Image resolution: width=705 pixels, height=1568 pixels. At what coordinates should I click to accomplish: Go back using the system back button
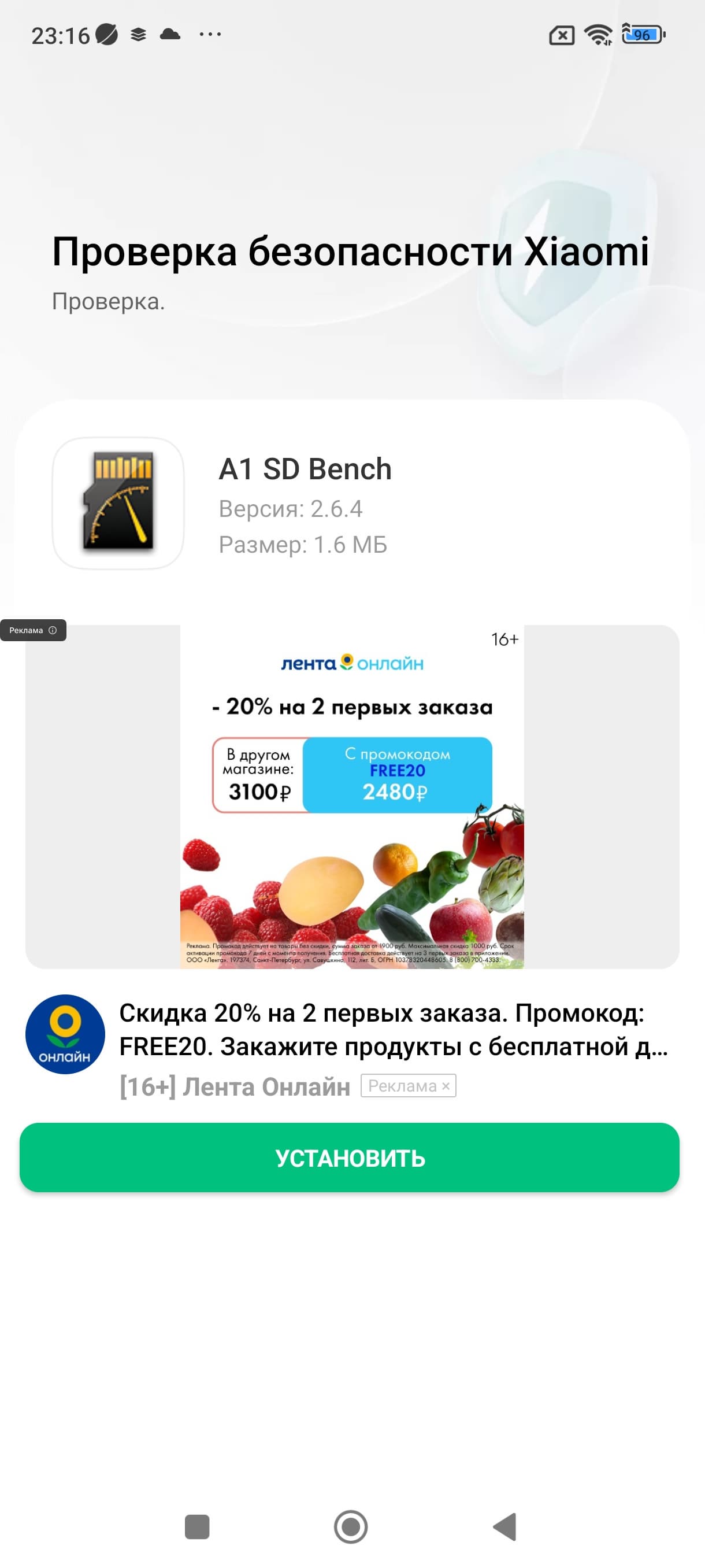point(504,1526)
